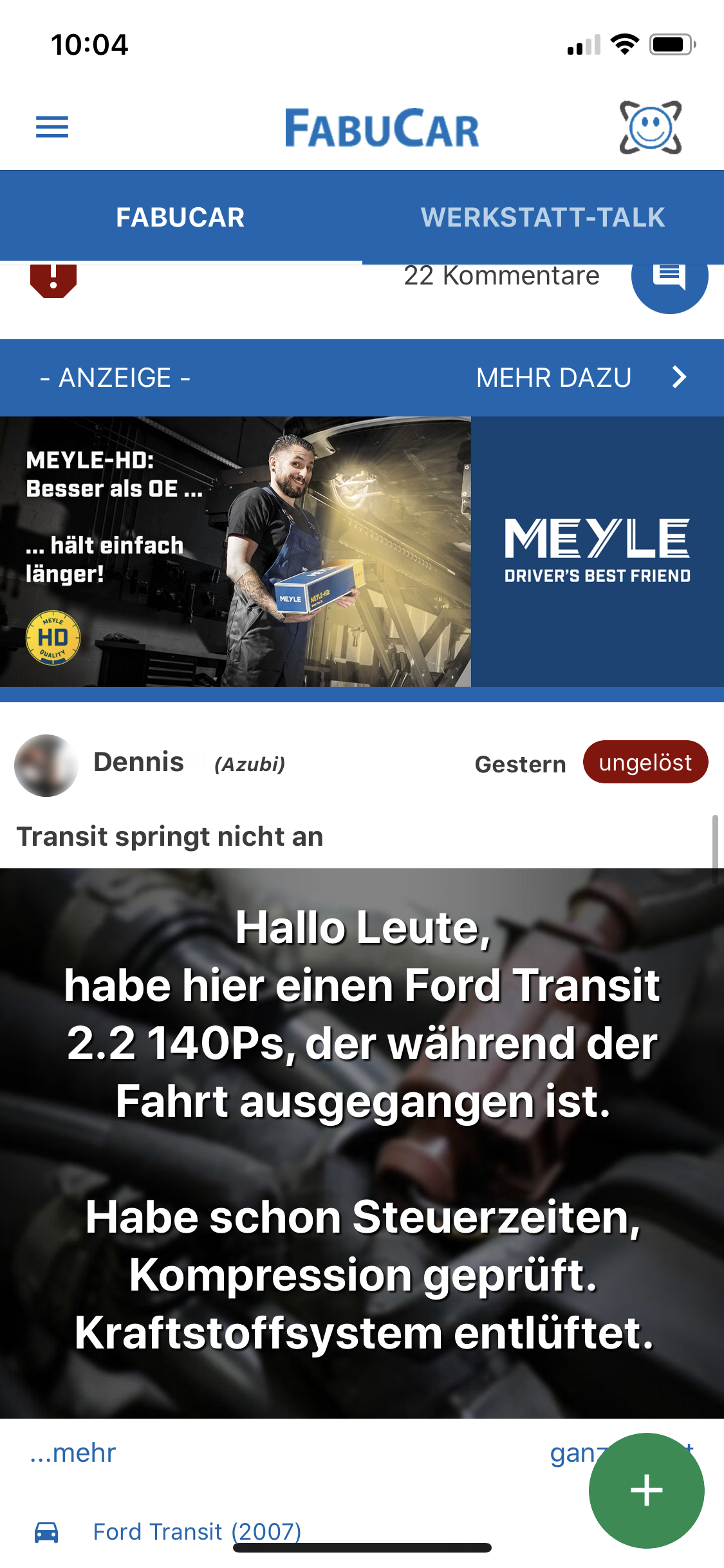This screenshot has width=724, height=1568.
Task: Switch to the Werkstatt-Talk tab
Action: pos(543,218)
